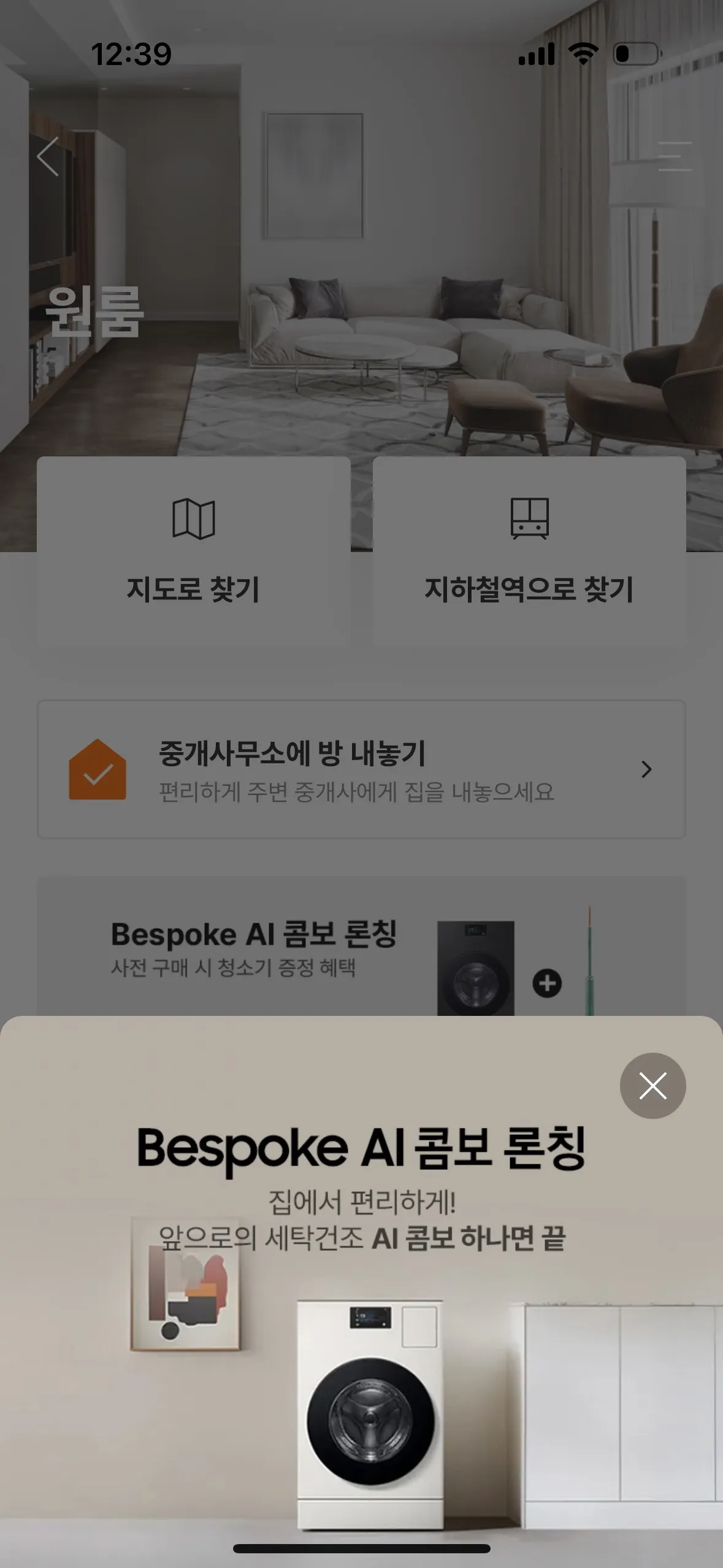Open 중개사무소에 방 내놓기

(361, 769)
